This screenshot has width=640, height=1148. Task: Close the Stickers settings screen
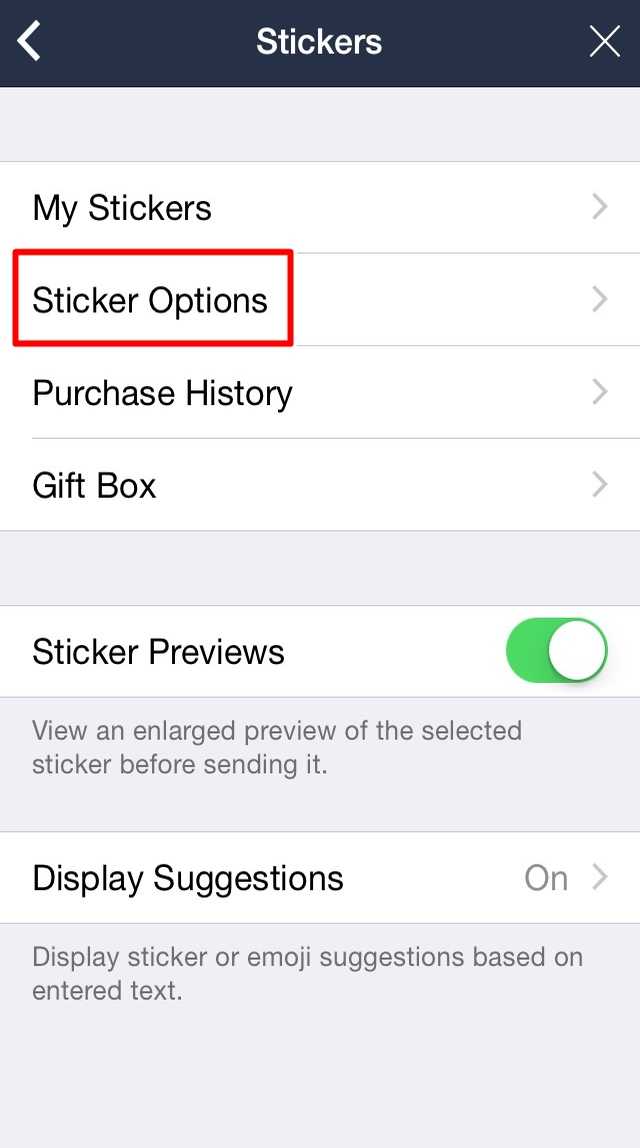605,42
